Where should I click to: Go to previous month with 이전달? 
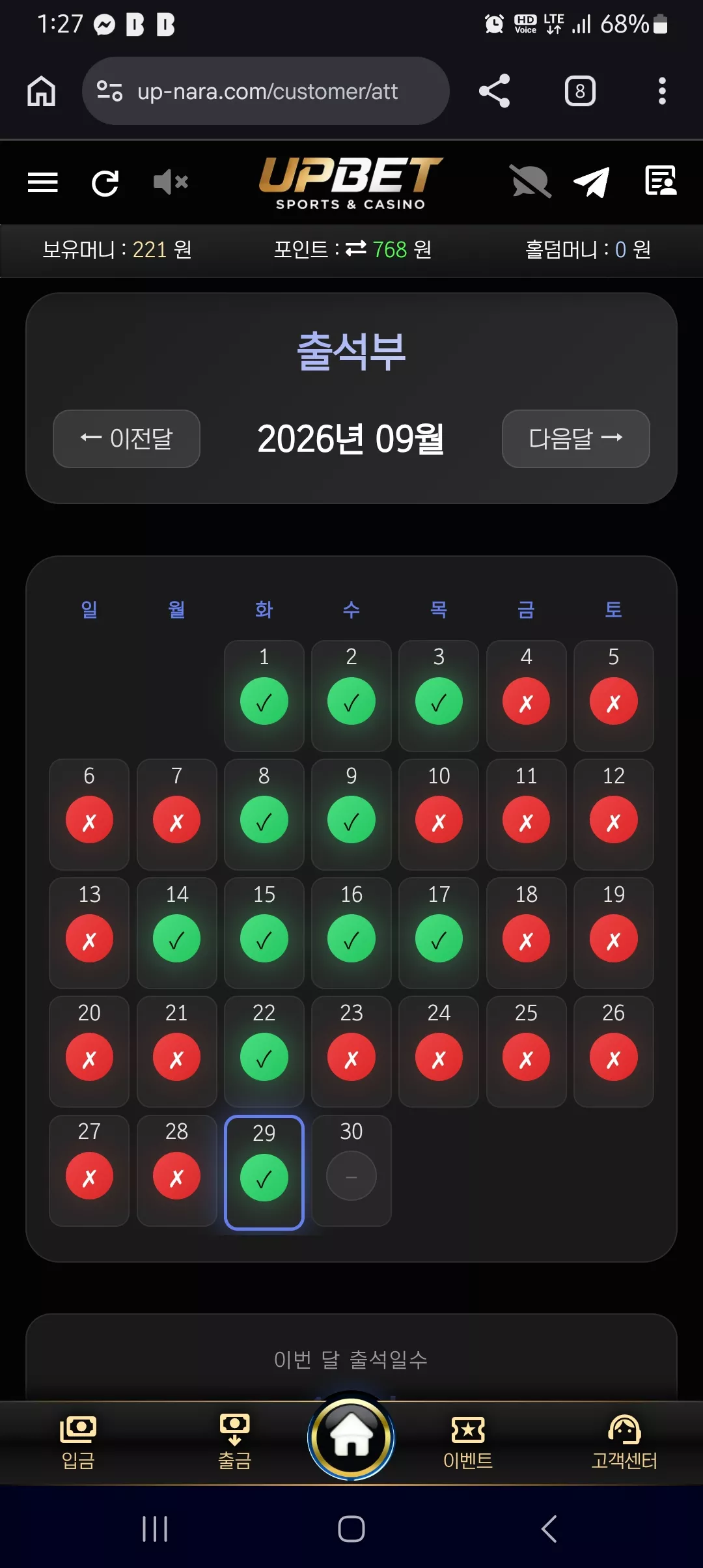click(x=126, y=439)
